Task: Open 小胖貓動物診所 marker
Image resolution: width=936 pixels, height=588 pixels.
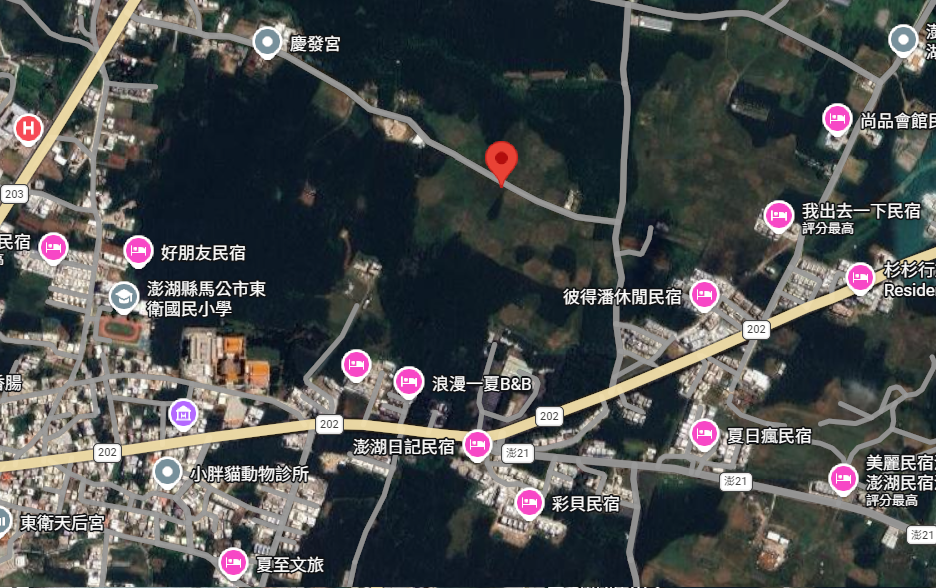Action: pyautogui.click(x=167, y=471)
